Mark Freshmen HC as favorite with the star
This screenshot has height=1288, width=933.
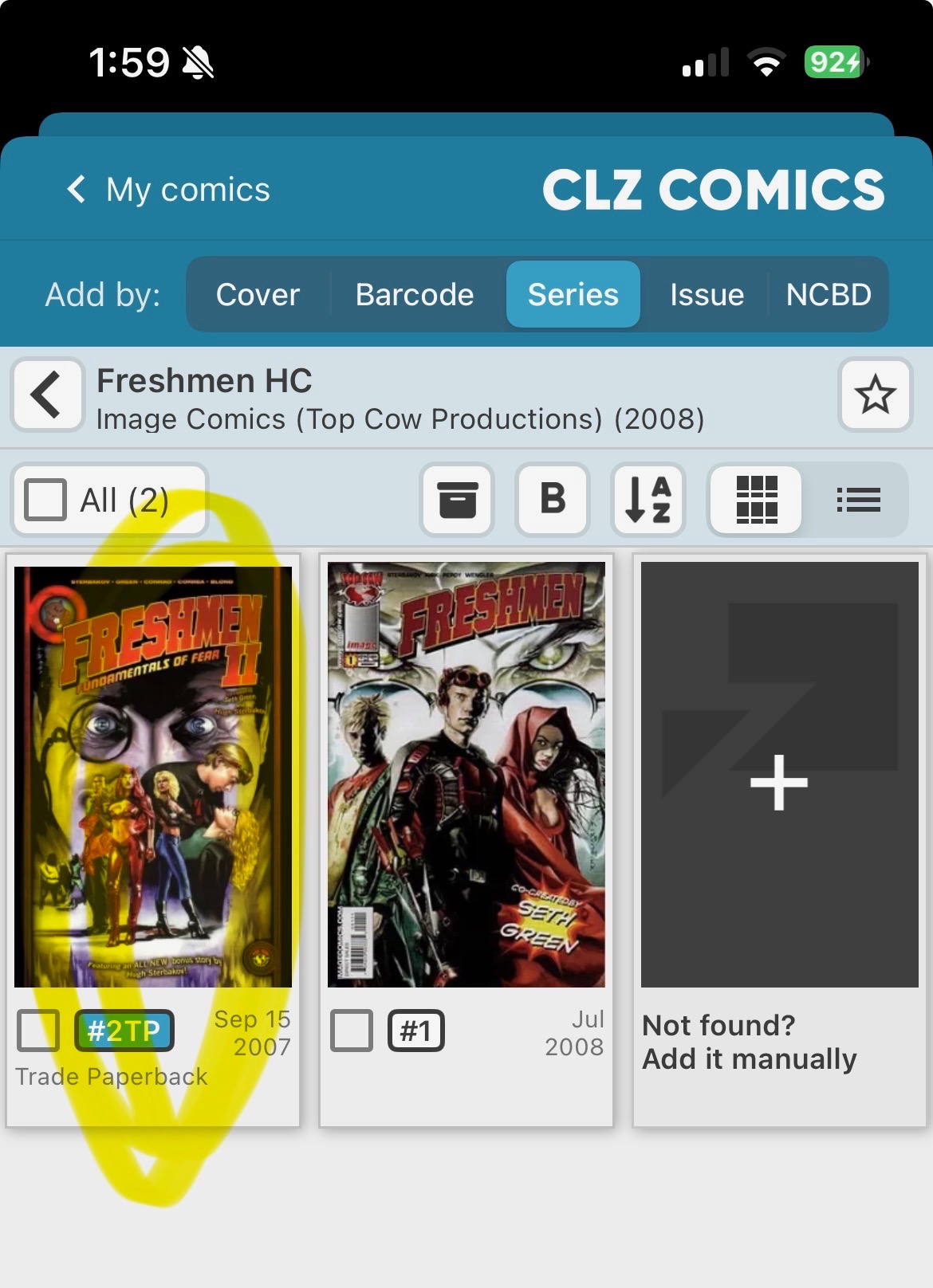pos(875,395)
